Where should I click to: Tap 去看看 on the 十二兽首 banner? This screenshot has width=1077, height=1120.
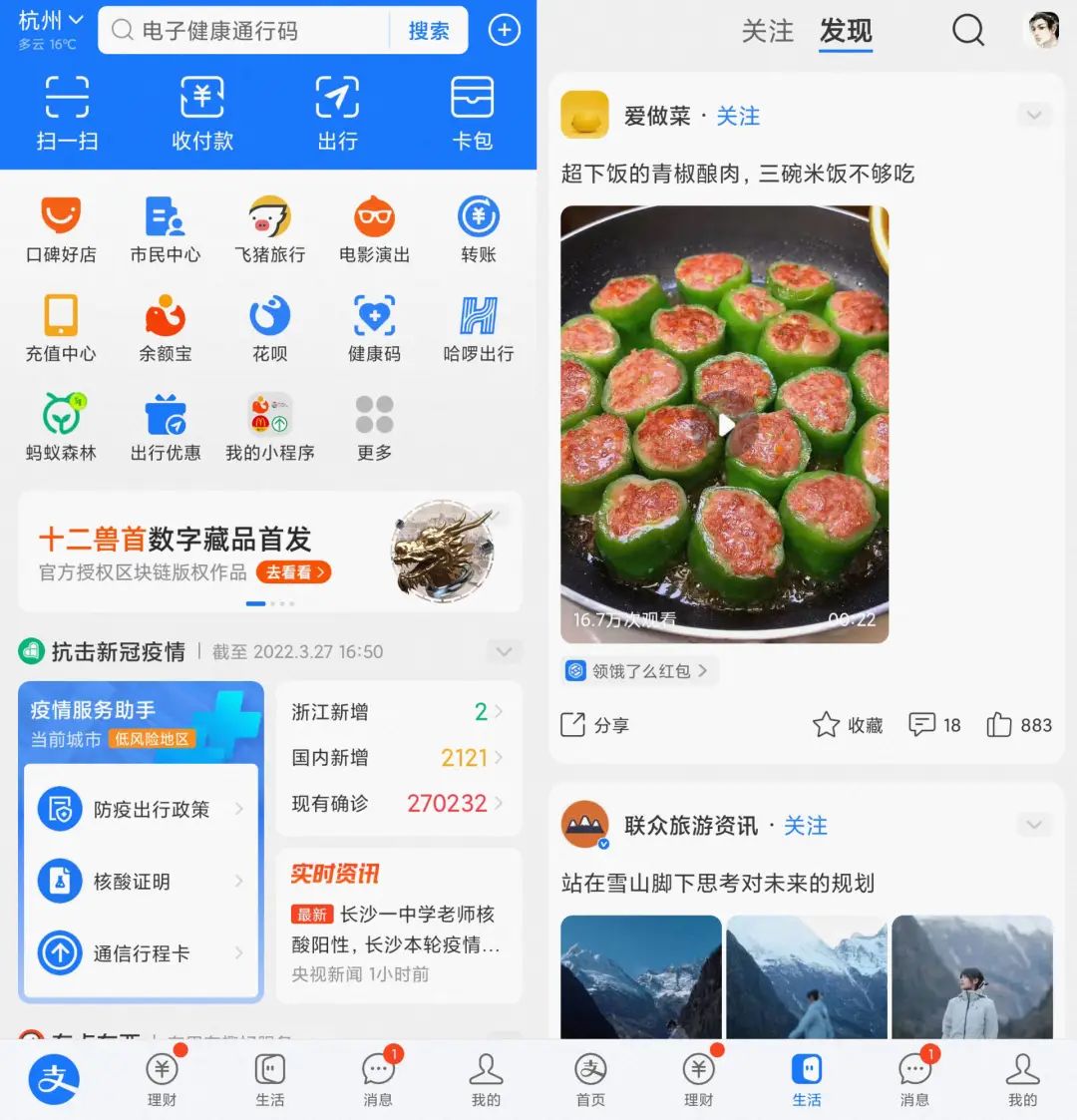click(x=293, y=572)
